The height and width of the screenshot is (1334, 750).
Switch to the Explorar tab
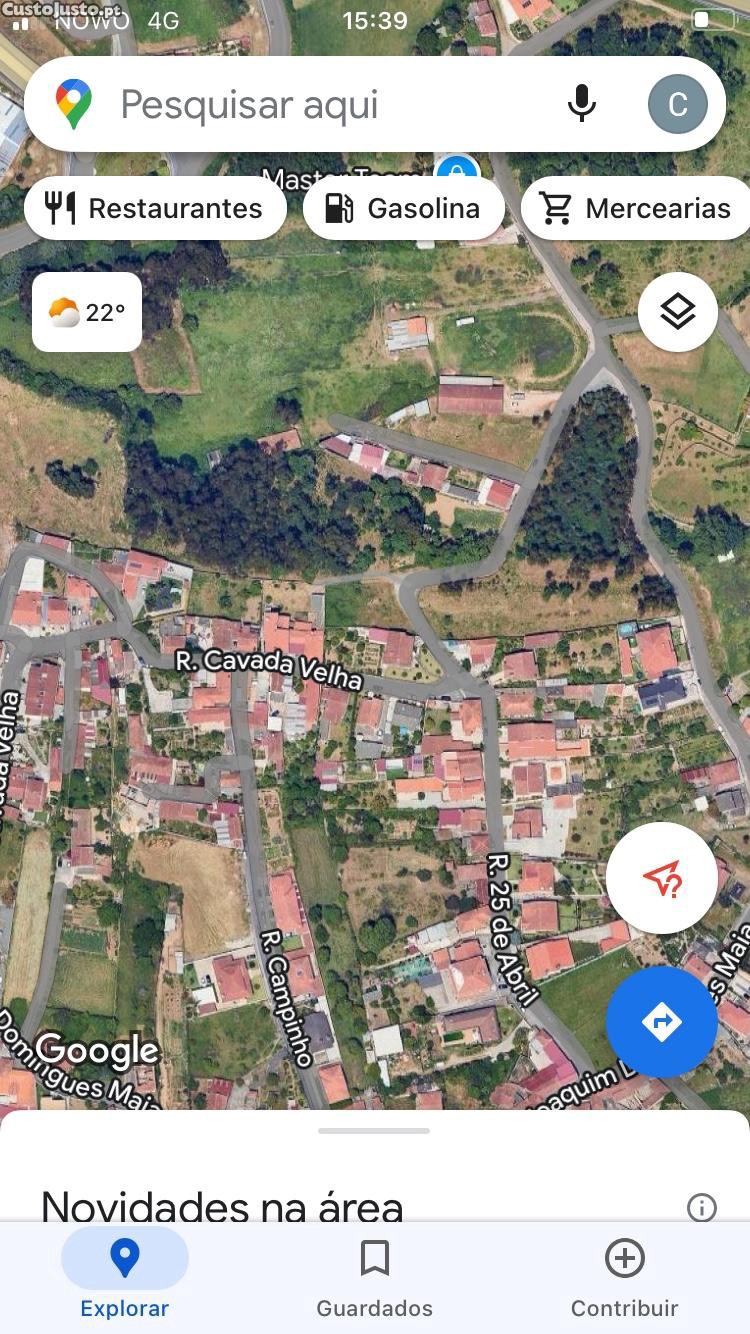click(x=125, y=1276)
